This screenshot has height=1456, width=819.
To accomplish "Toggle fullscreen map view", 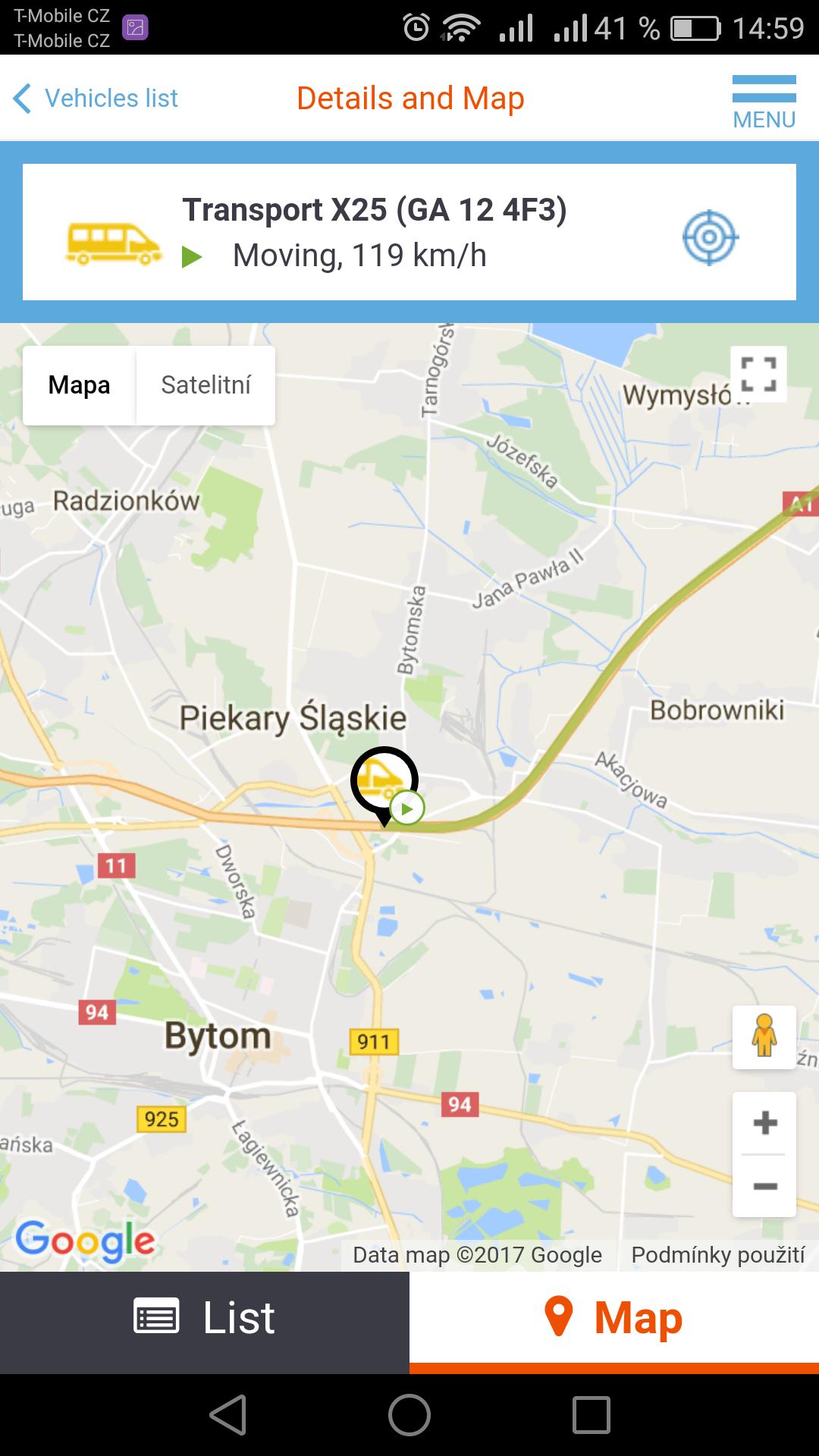I will click(758, 374).
